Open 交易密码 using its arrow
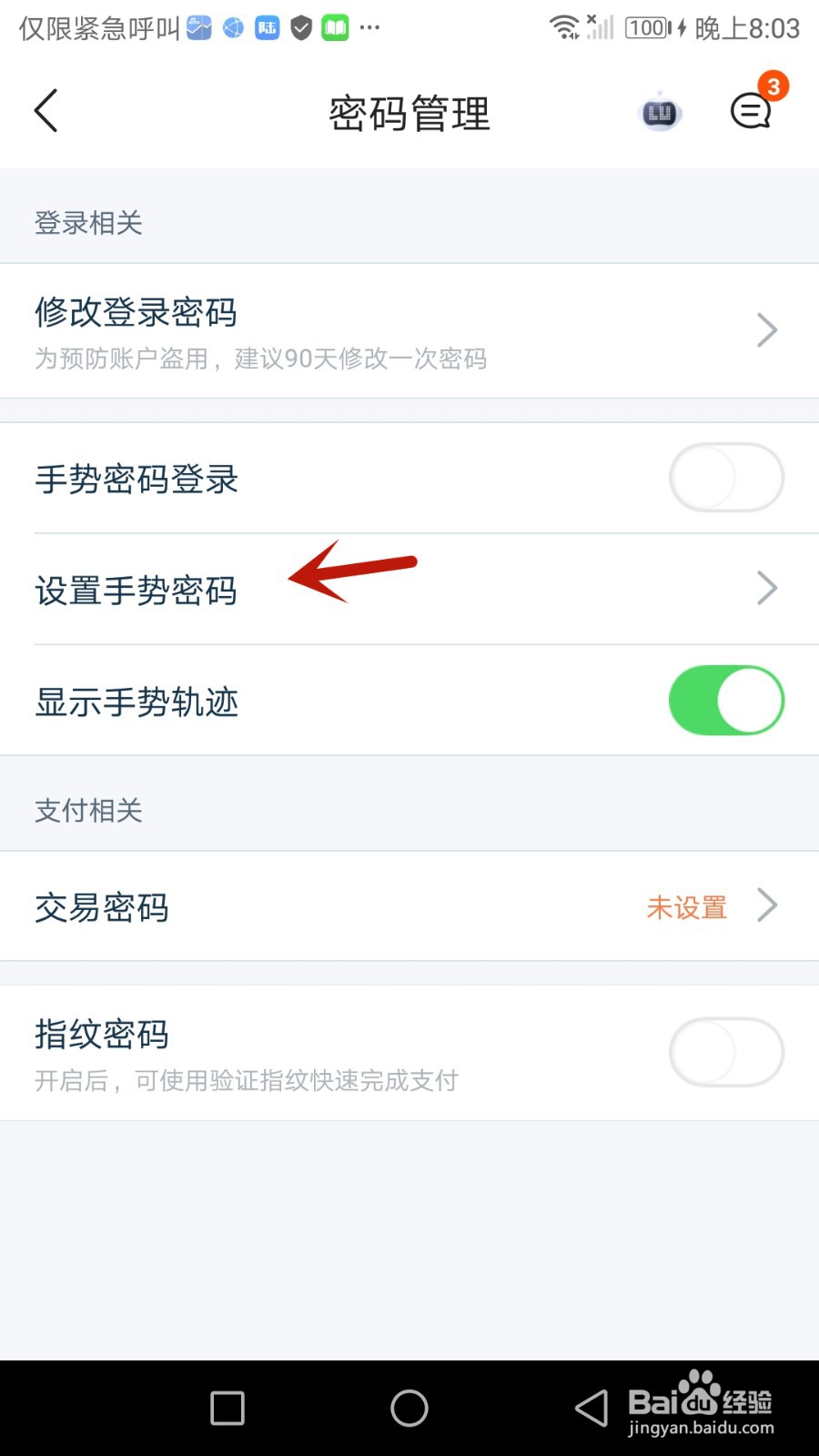Image resolution: width=819 pixels, height=1456 pixels. [767, 906]
